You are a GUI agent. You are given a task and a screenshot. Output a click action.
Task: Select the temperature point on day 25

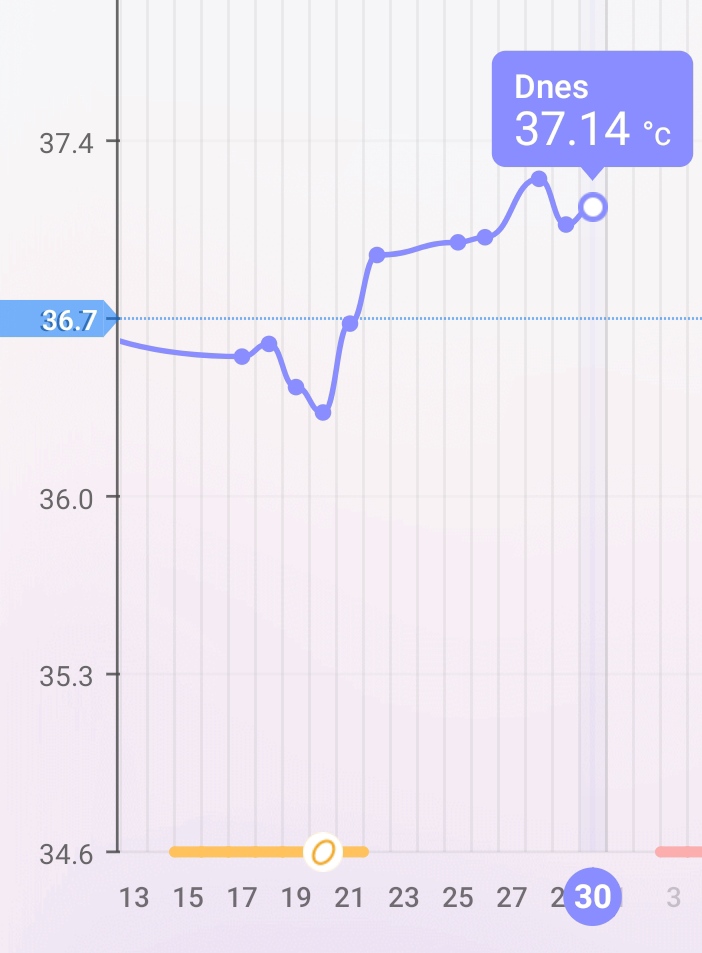458,242
